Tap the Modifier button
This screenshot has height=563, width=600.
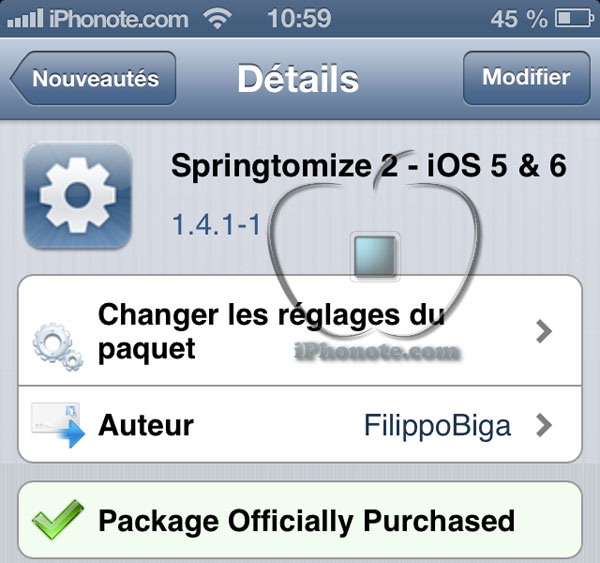click(x=527, y=78)
